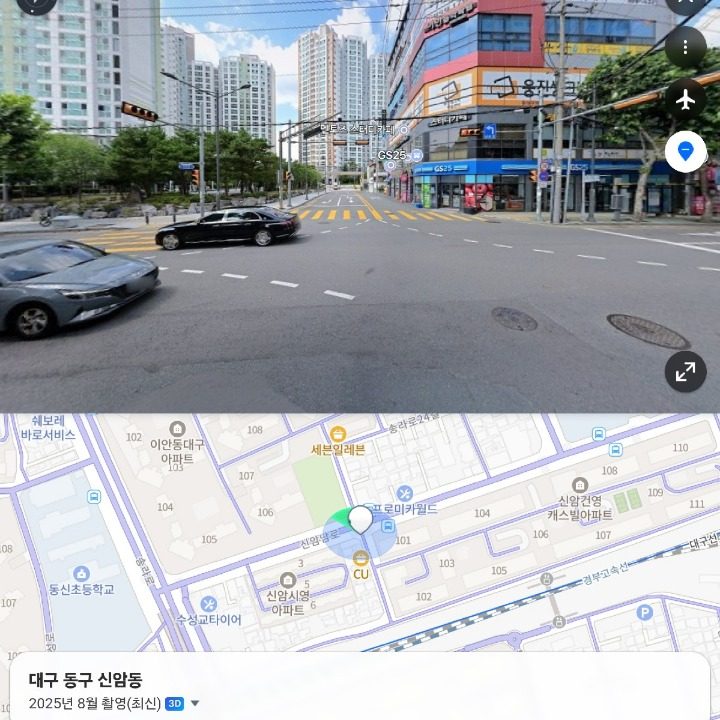Switch to the airplane aerial view
Screen dimensions: 720x720
(685, 99)
